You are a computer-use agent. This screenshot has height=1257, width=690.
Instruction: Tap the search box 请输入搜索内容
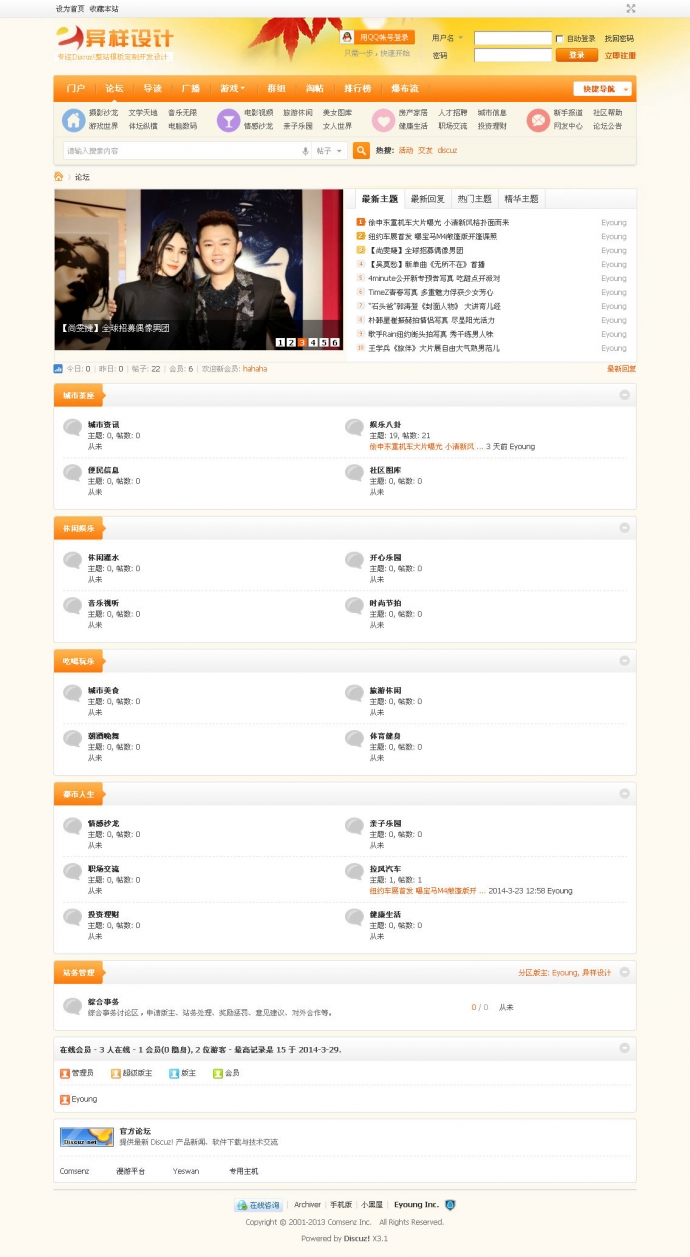[x=180, y=151]
